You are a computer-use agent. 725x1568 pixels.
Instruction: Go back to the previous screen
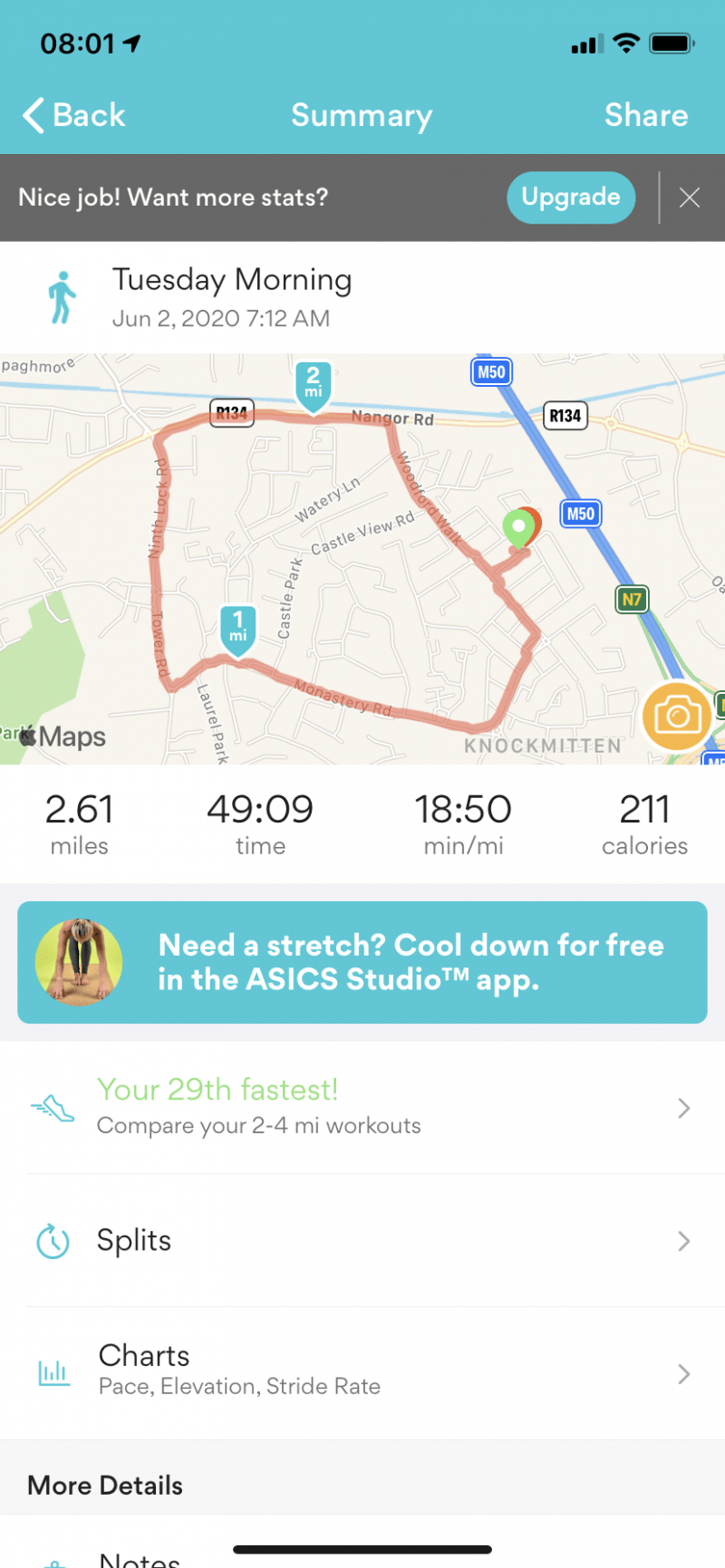click(74, 116)
